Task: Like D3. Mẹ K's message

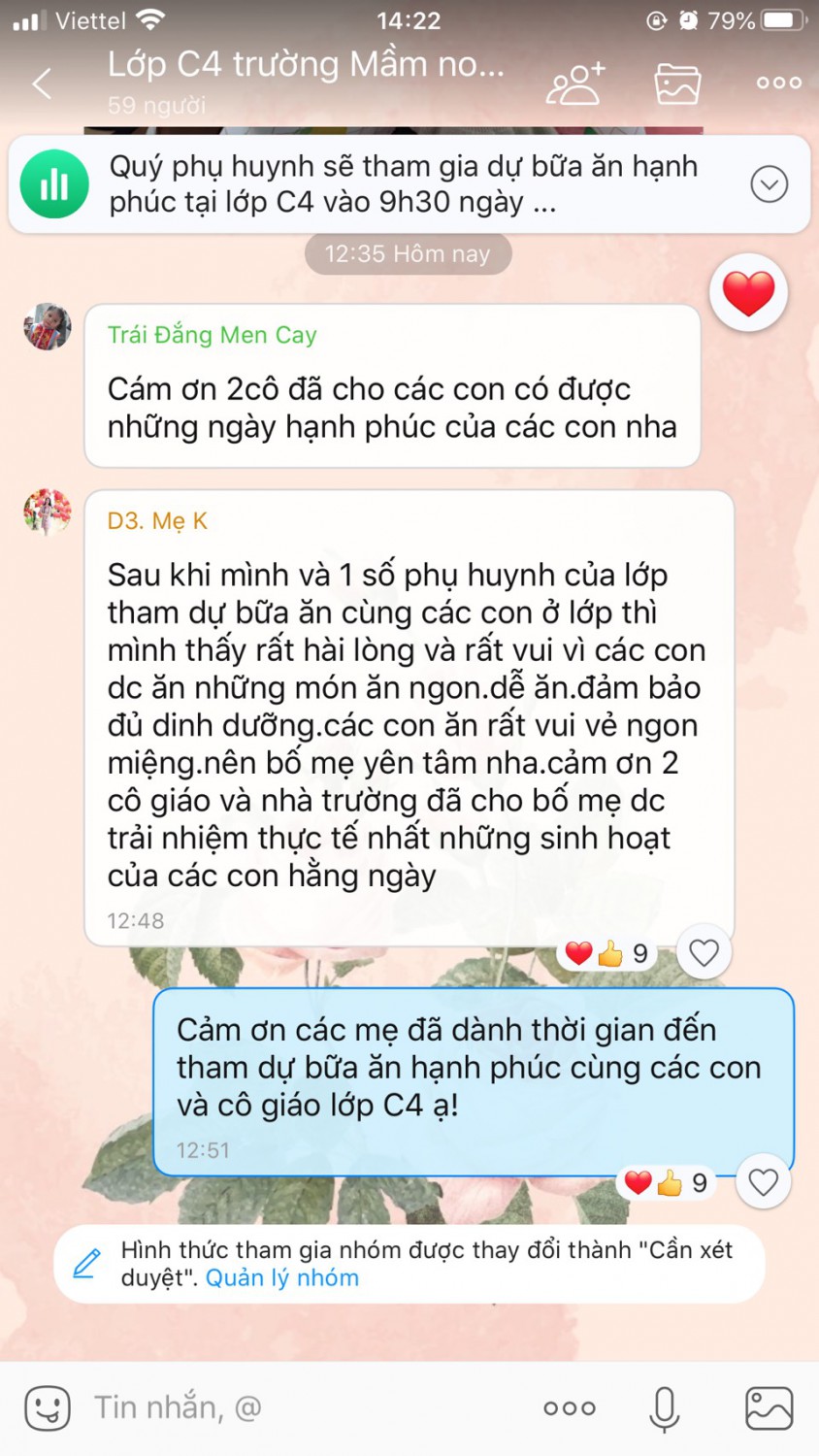Action: tap(704, 953)
